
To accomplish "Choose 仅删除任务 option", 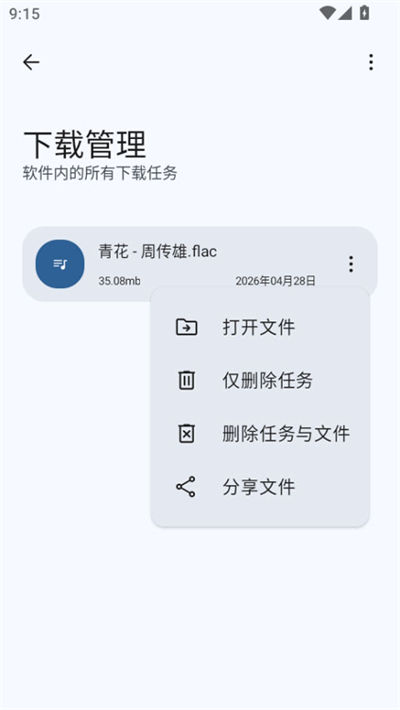I will click(260, 380).
